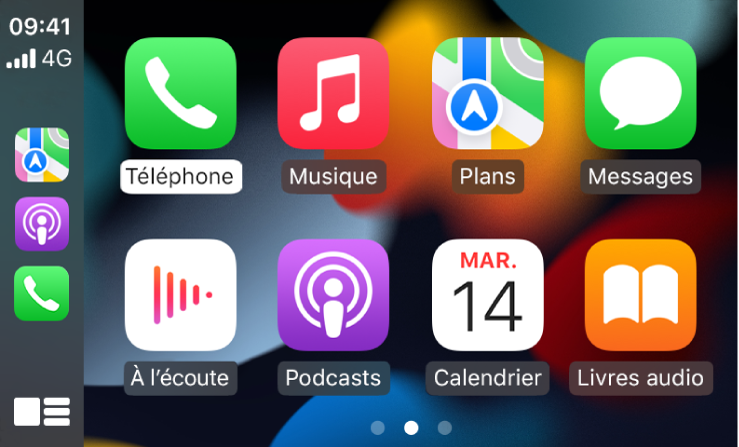Select the Podcasts shortcut in the sidebar
The image size is (739, 447).
42,224
